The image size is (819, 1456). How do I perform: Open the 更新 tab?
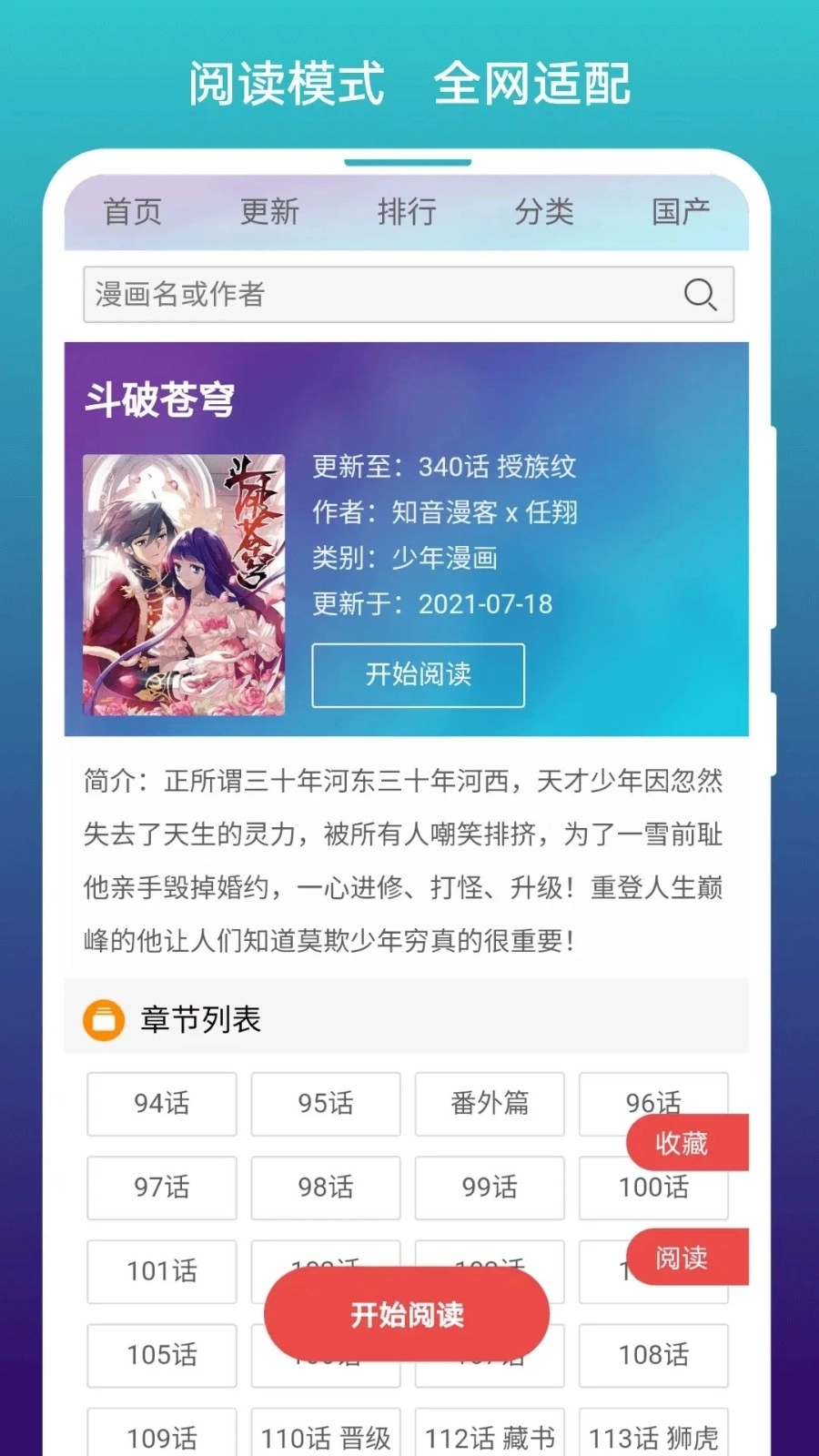(x=270, y=213)
